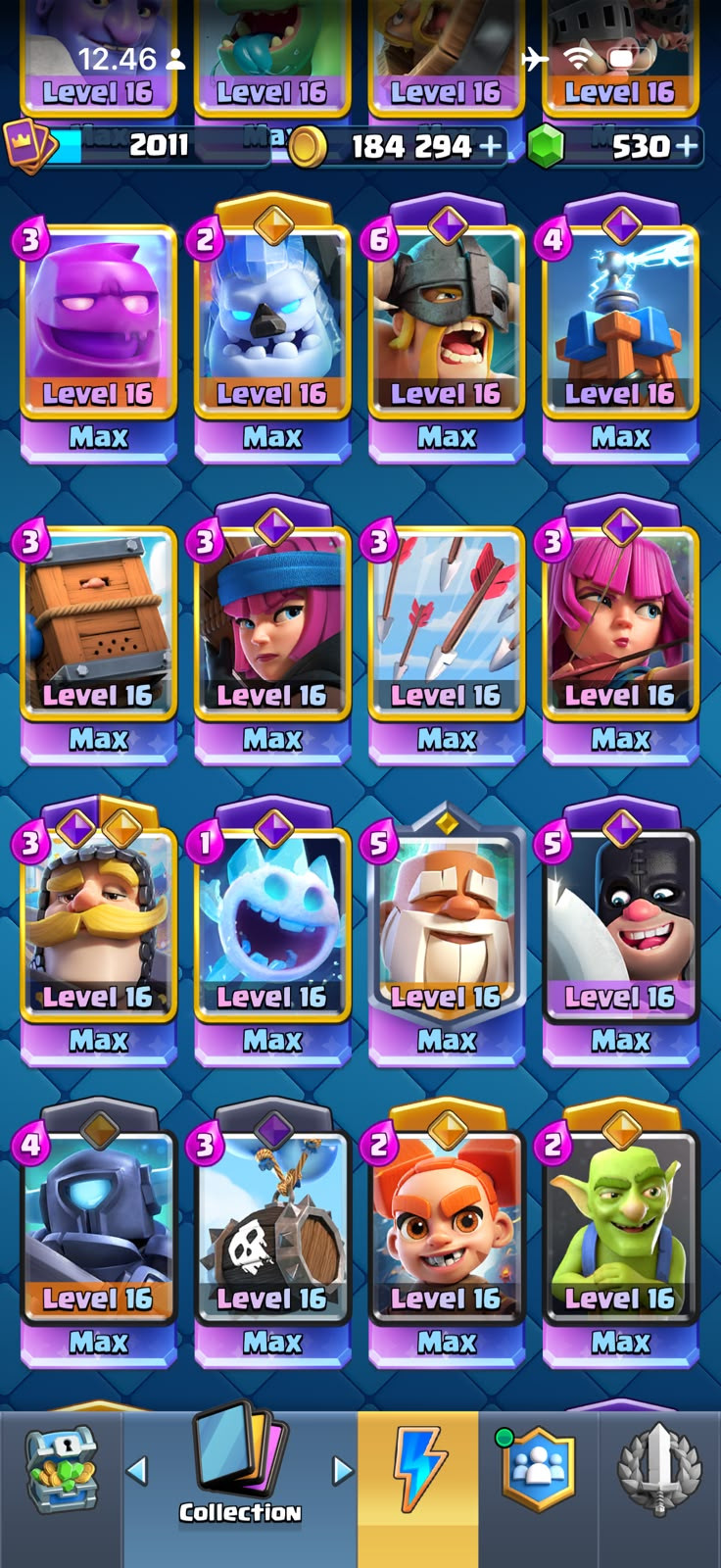Tap the right arrow beside Collection

tap(342, 1470)
